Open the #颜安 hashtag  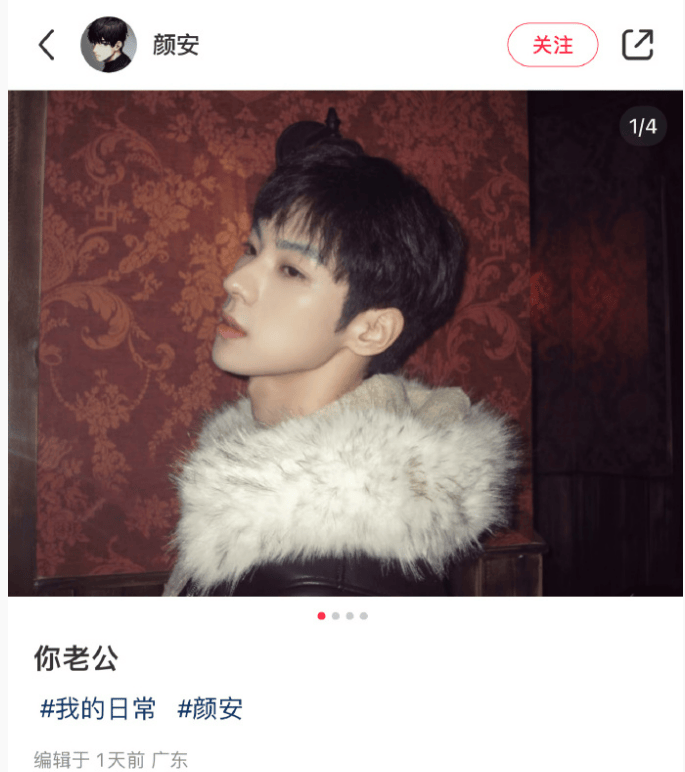point(210,710)
